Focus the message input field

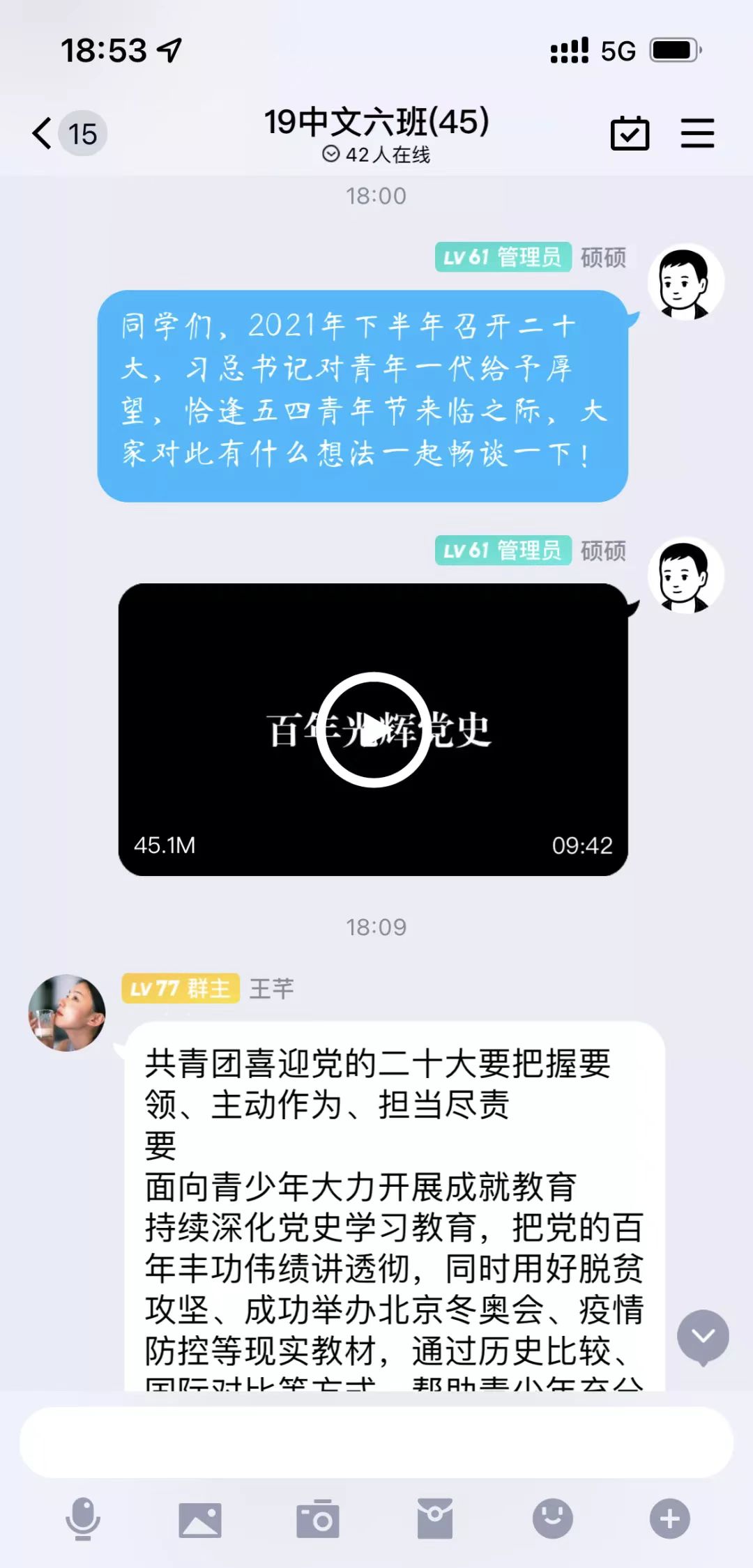coord(376,1442)
